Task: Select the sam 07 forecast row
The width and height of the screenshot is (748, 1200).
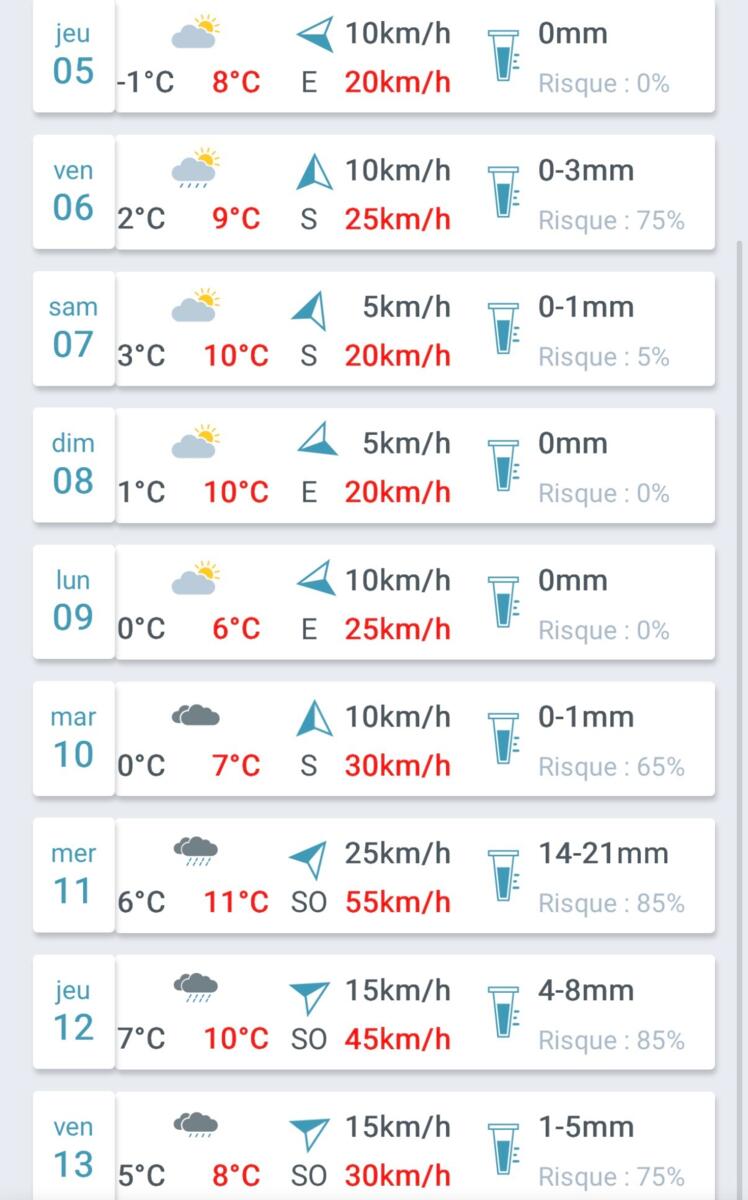Action: (374, 330)
